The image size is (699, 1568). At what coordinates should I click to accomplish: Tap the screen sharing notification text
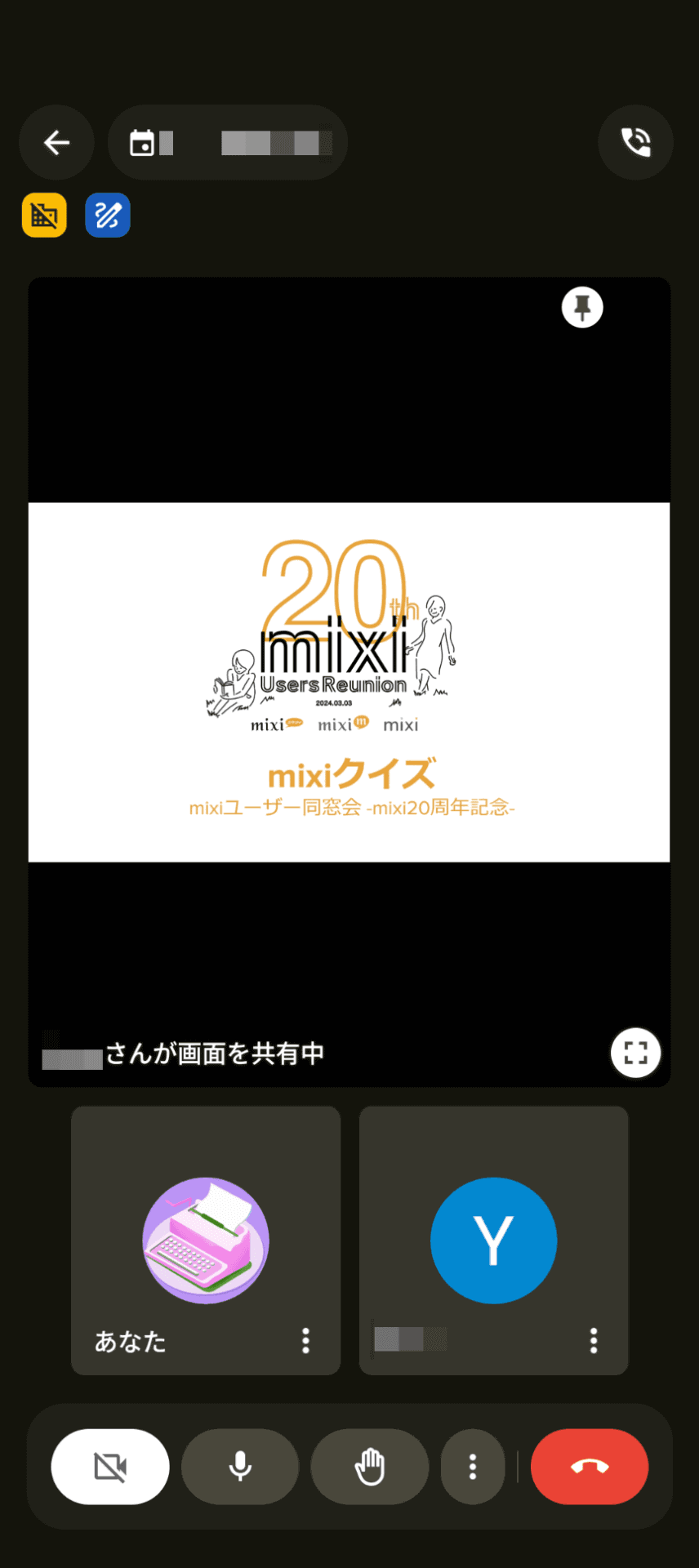(x=184, y=1053)
